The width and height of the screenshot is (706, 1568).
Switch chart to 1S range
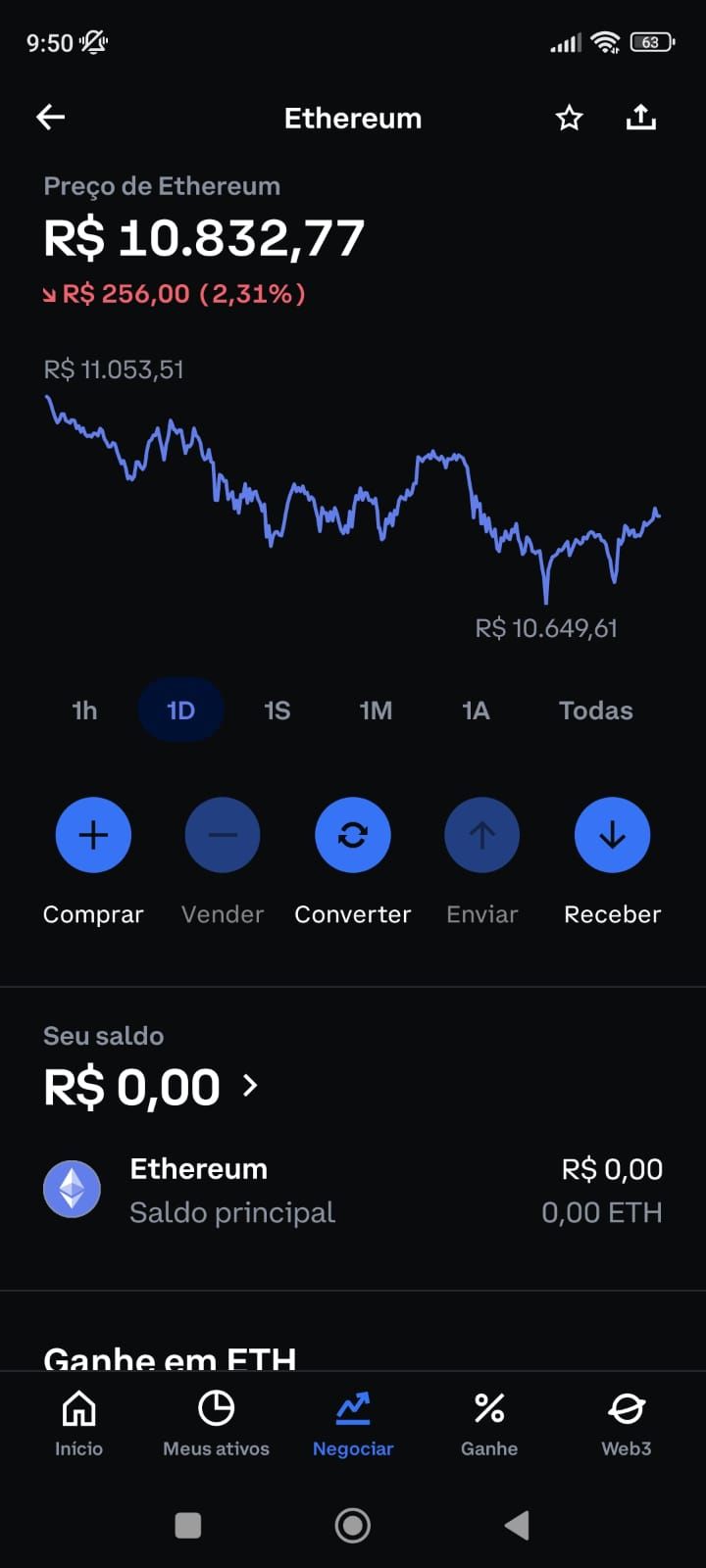(277, 710)
